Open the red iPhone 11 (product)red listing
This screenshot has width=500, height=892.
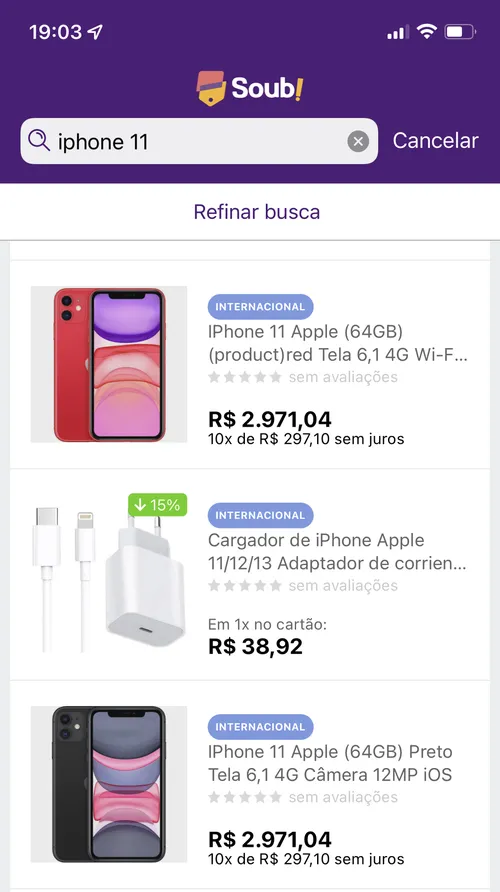250,365
